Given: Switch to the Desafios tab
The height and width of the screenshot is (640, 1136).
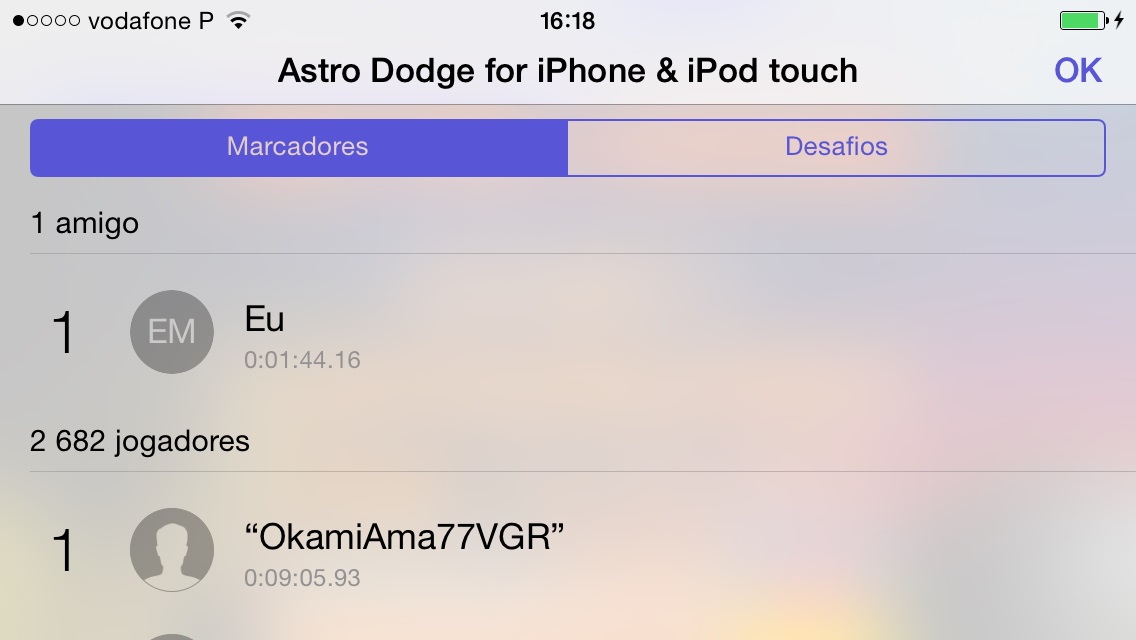Looking at the screenshot, I should click(x=836, y=147).
